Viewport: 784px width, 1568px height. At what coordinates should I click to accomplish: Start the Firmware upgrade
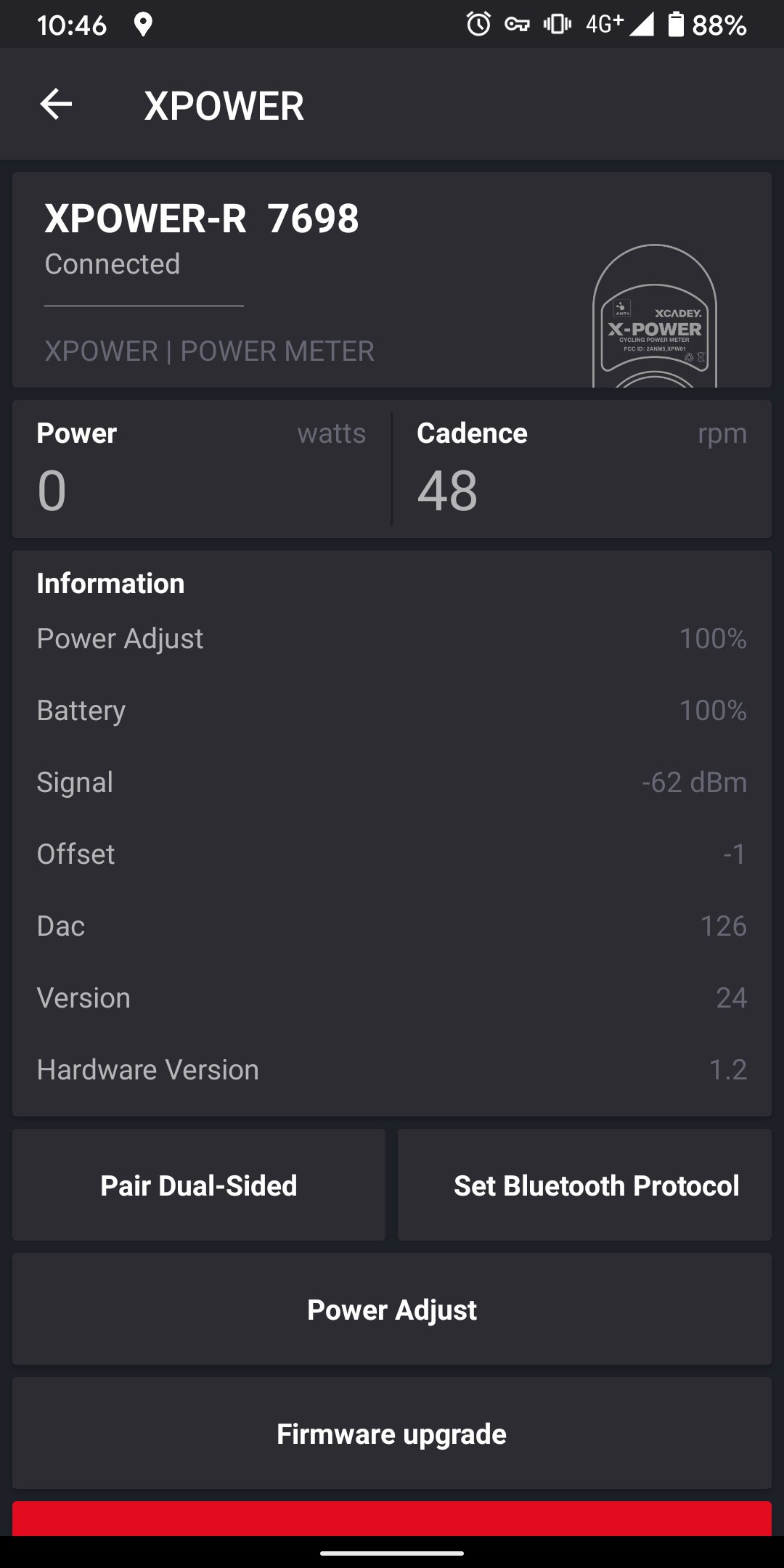point(392,1434)
